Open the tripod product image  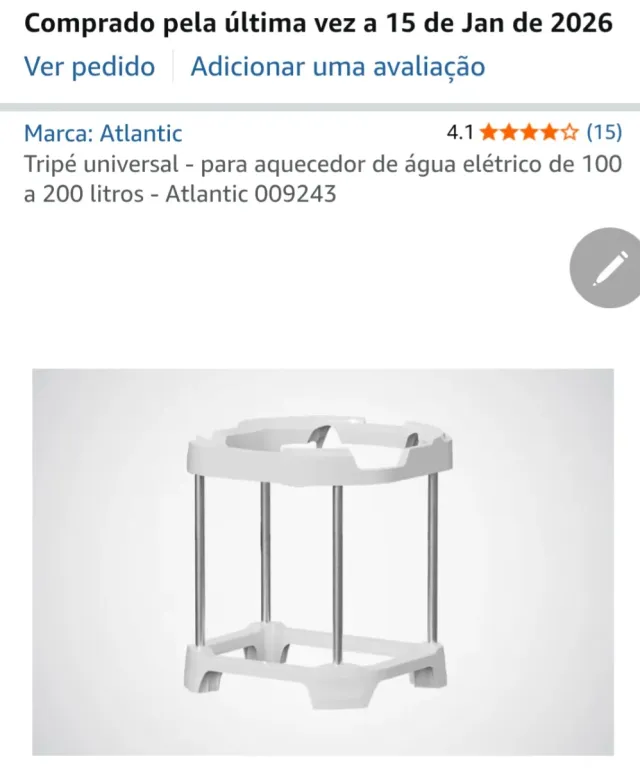click(322, 561)
